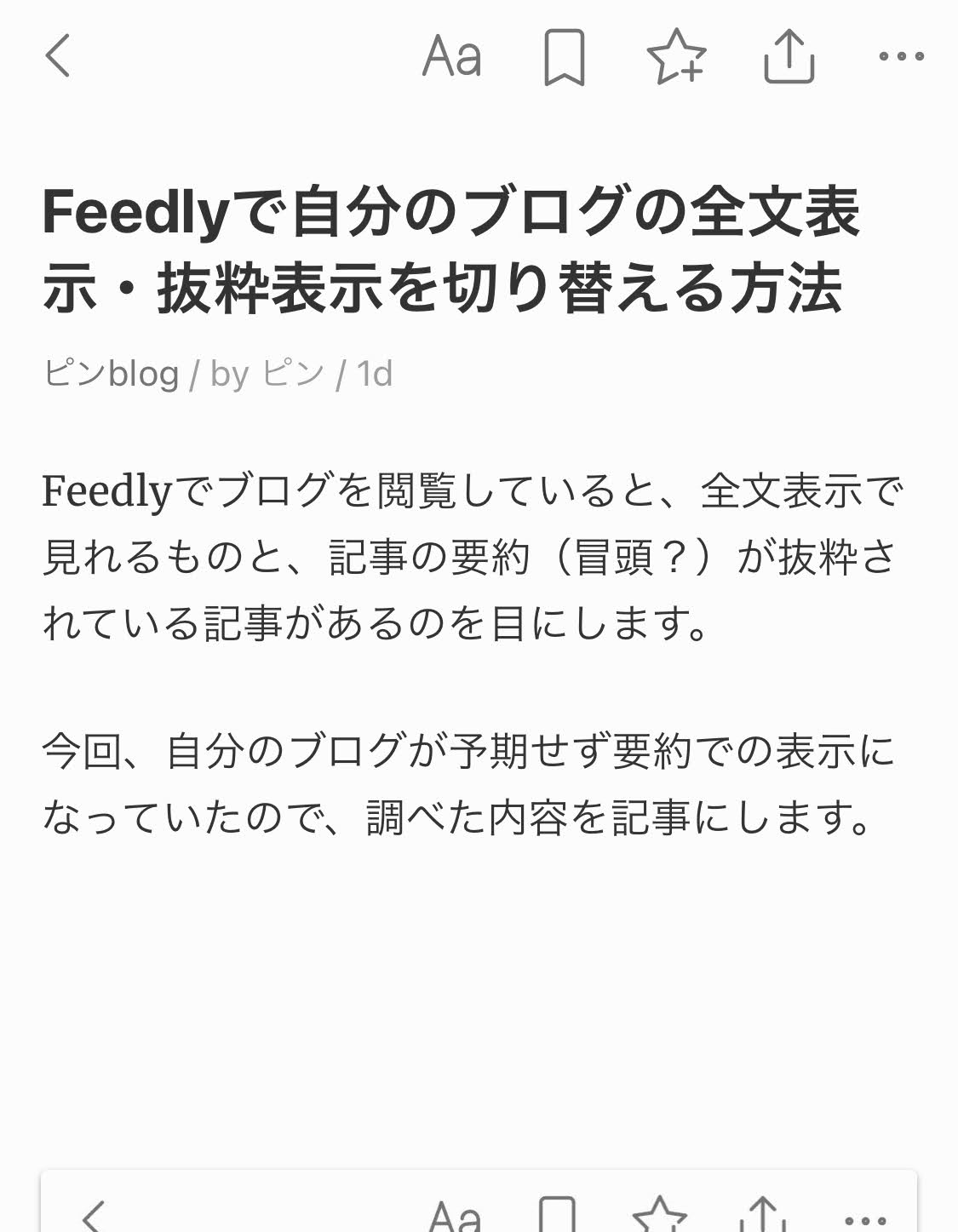The image size is (958, 1232).
Task: Mark this article as read later
Action: 564,57
